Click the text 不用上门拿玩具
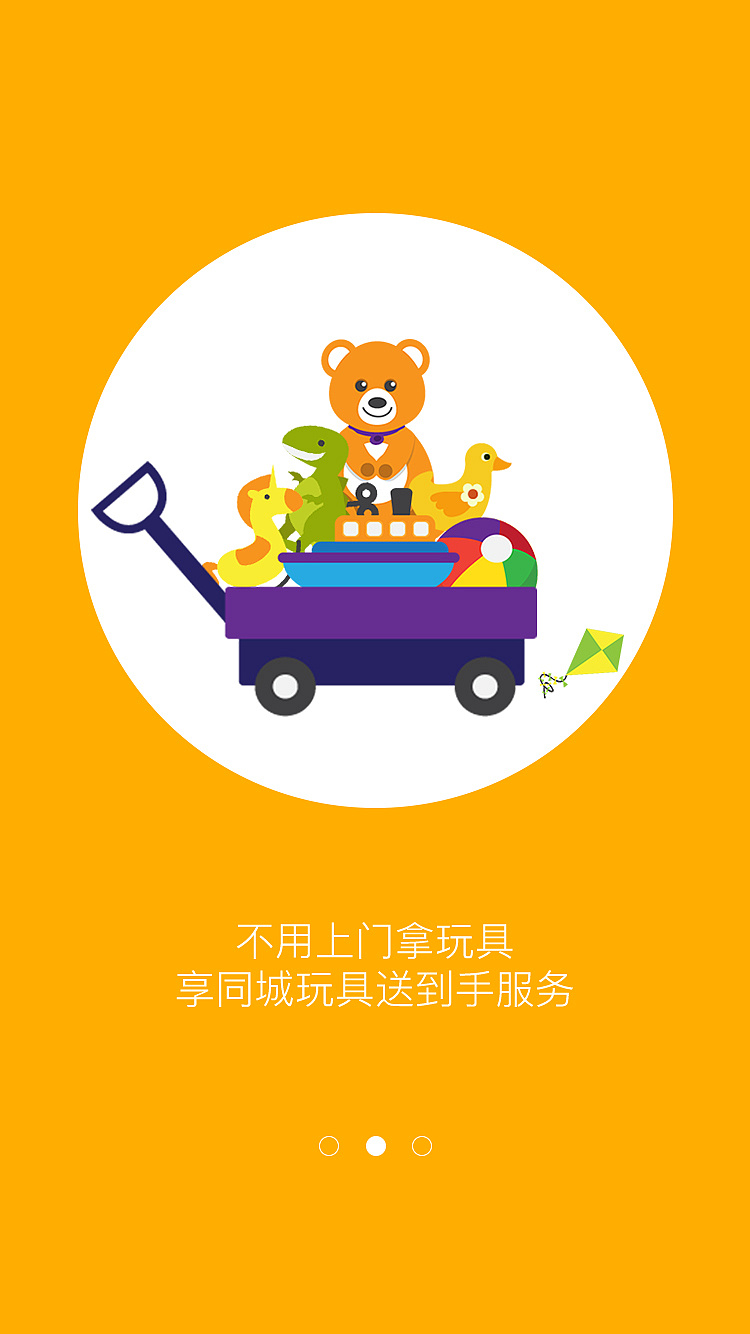Screen dimensions: 750x1334 [375, 940]
